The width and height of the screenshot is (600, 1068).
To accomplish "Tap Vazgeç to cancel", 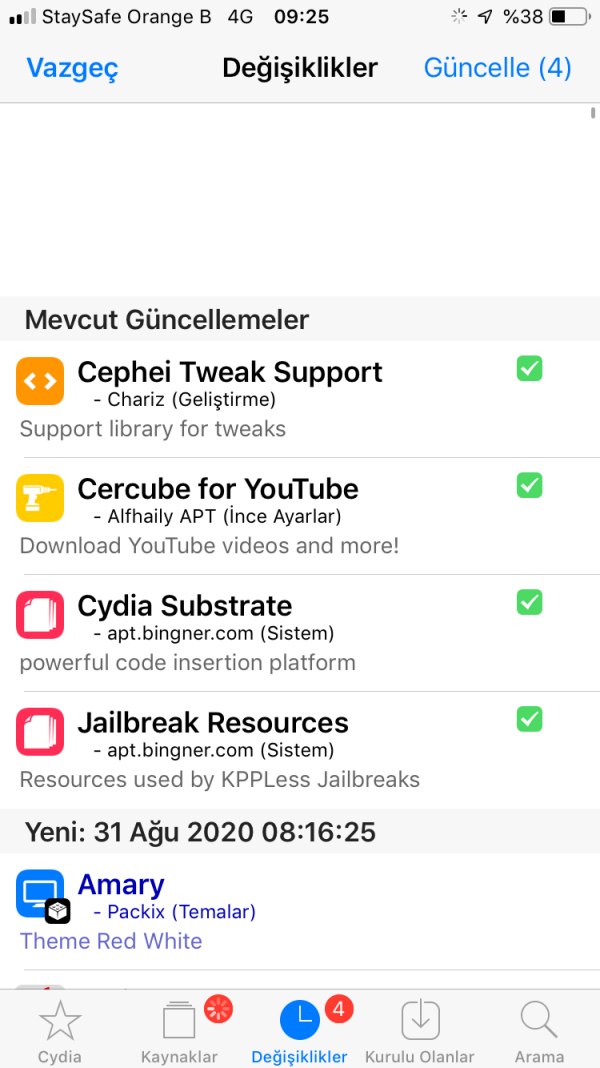I will click(x=72, y=68).
